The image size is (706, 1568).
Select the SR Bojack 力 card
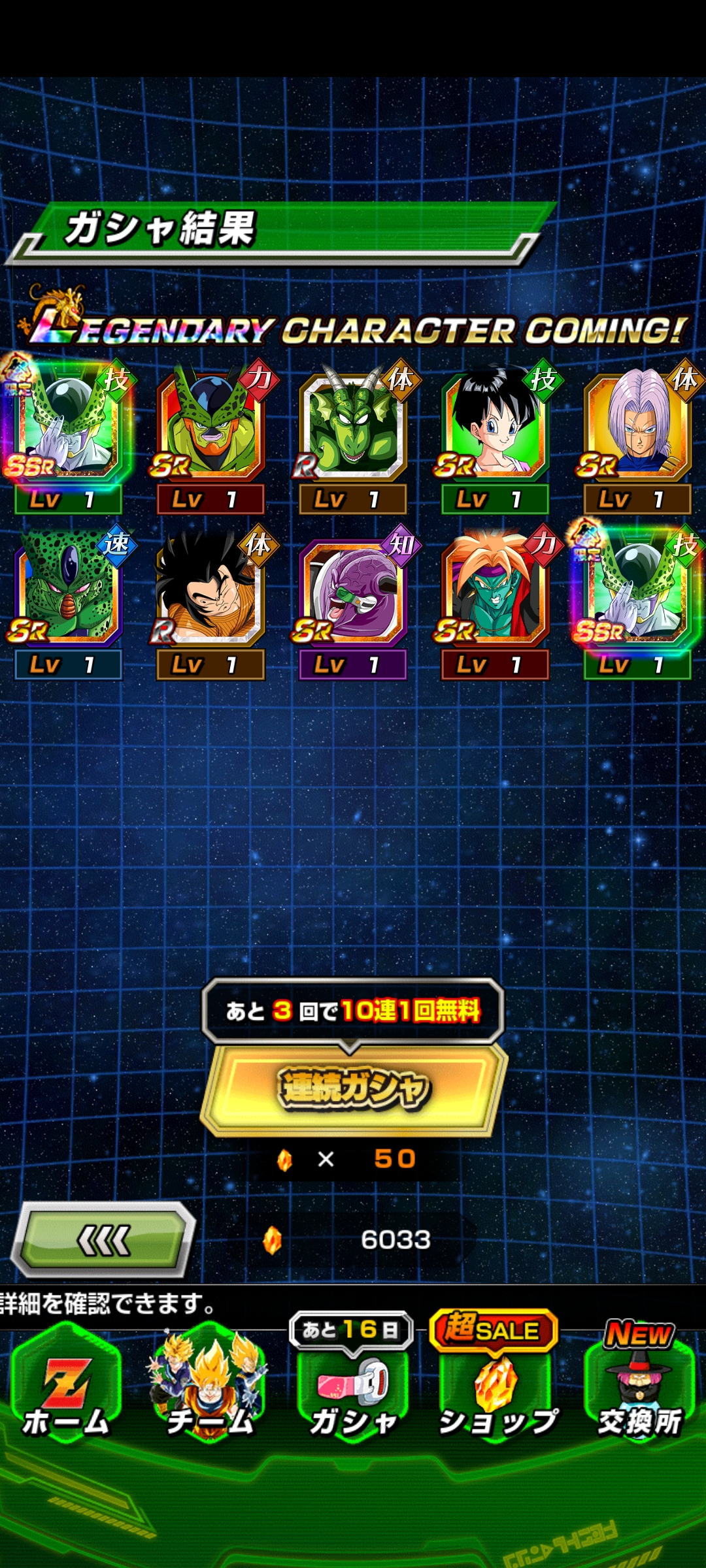[x=496, y=602]
